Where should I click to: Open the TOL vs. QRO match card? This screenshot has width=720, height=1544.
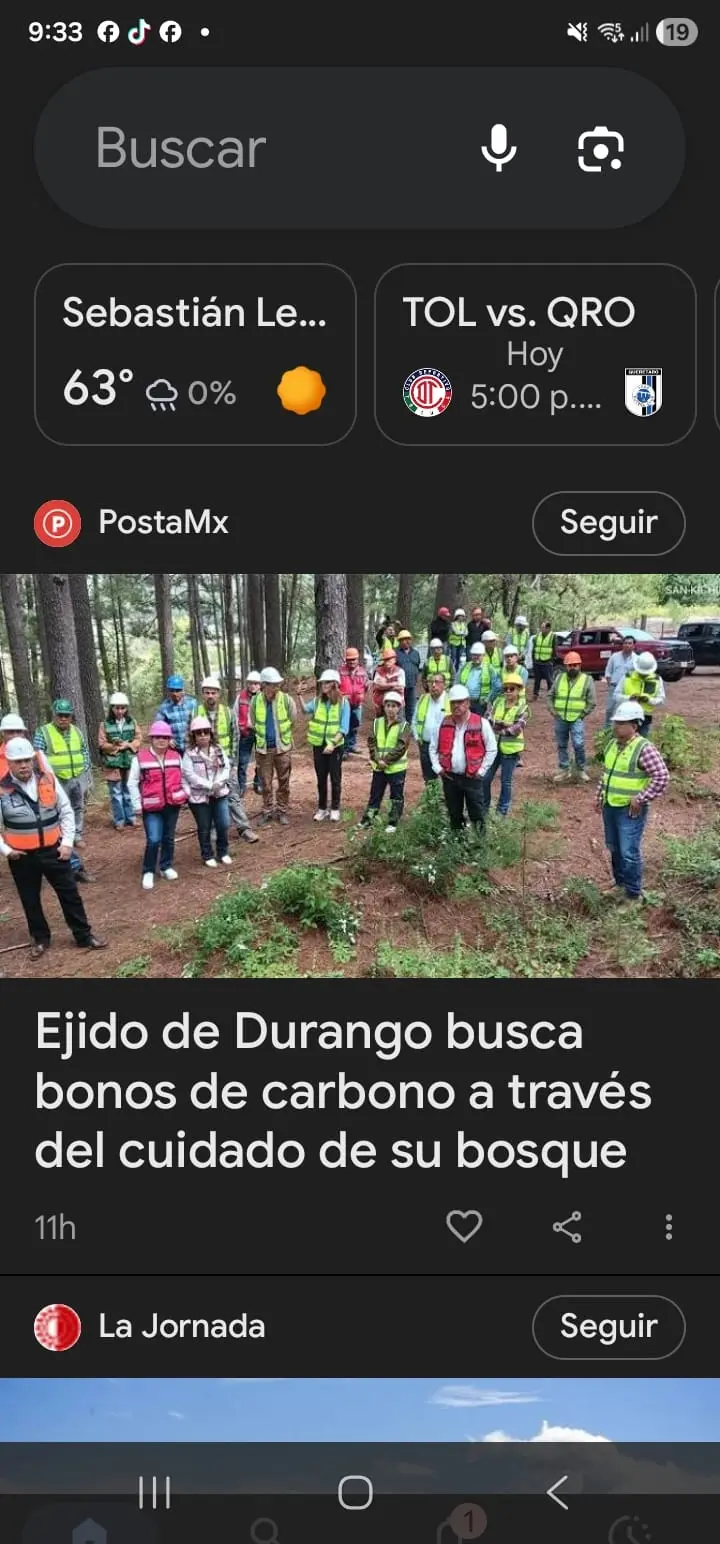(x=534, y=354)
